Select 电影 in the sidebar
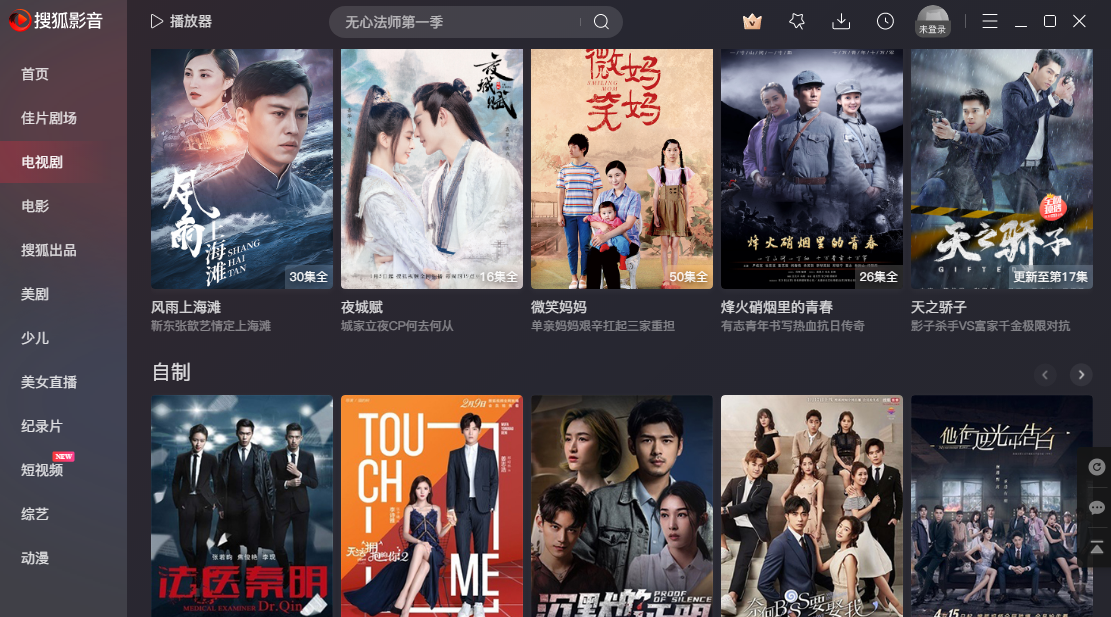 point(35,206)
